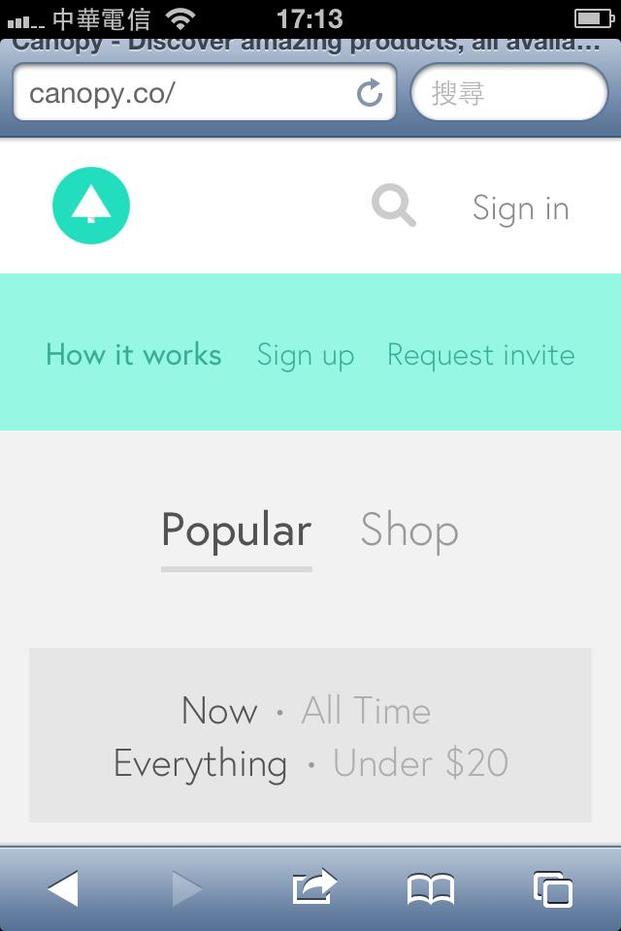The image size is (621, 931).
Task: Focus the browser search field
Action: tap(508, 94)
